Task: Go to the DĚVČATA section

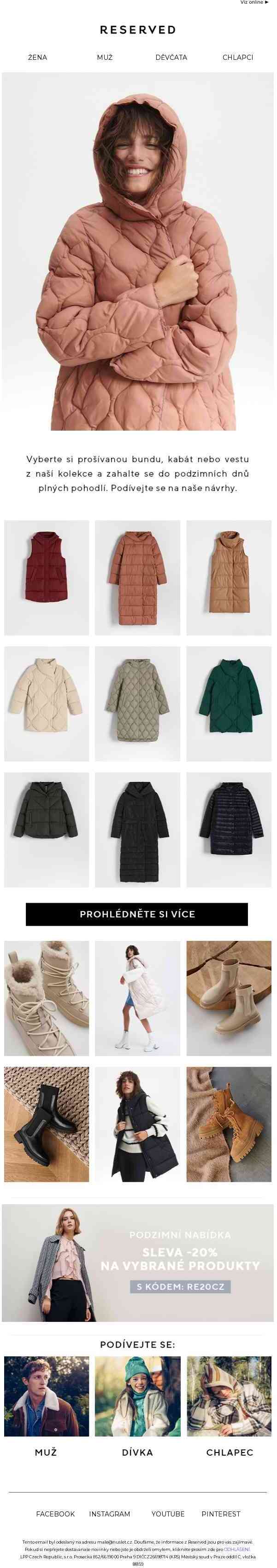Action: (171, 57)
